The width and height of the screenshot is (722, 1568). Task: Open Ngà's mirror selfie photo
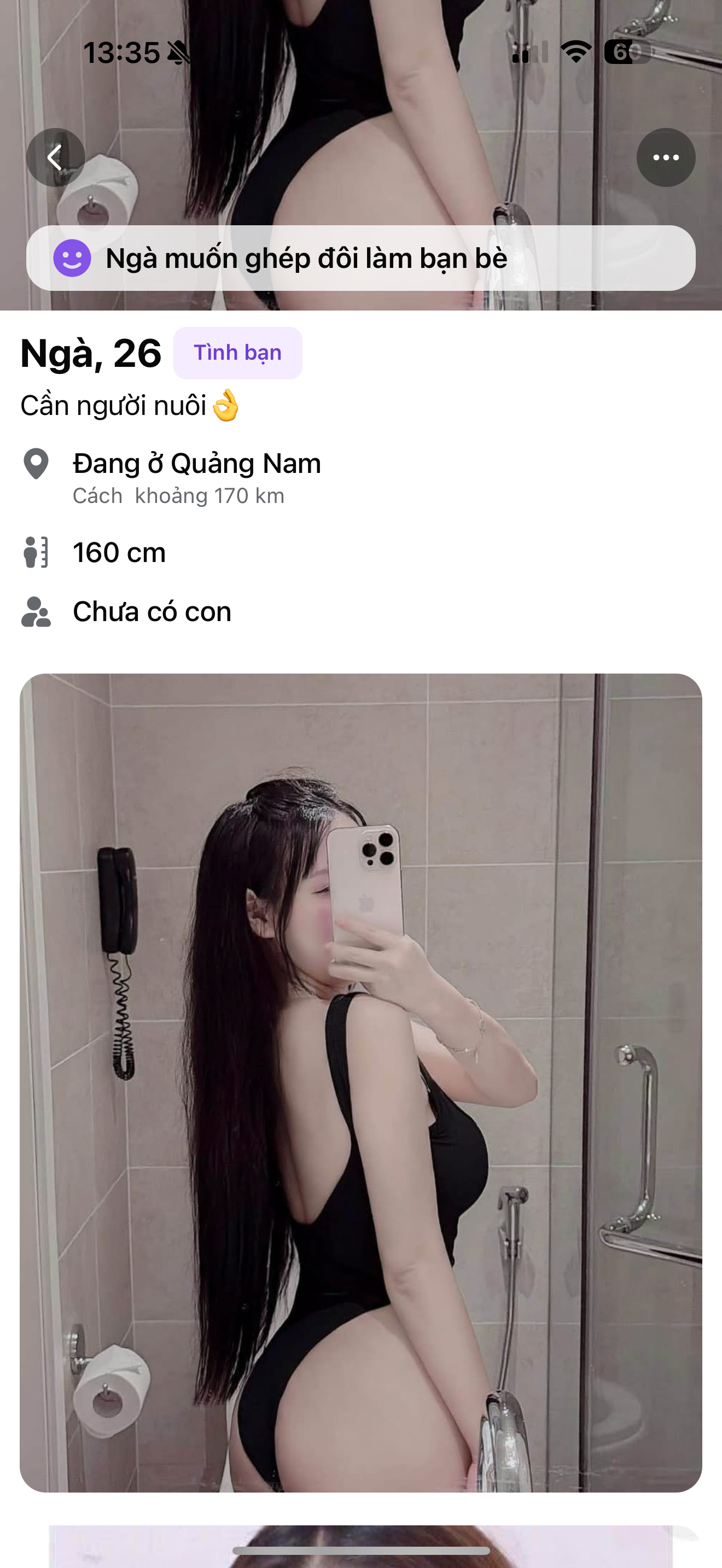pyautogui.click(x=360, y=1083)
